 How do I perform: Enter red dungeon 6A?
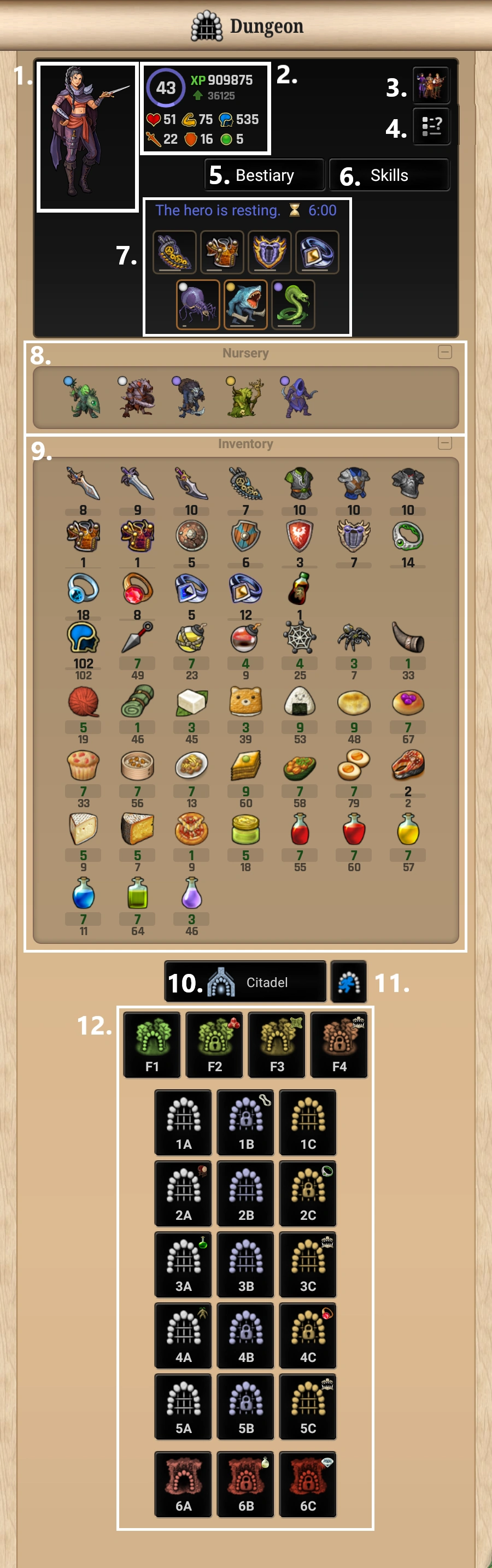183,1483
